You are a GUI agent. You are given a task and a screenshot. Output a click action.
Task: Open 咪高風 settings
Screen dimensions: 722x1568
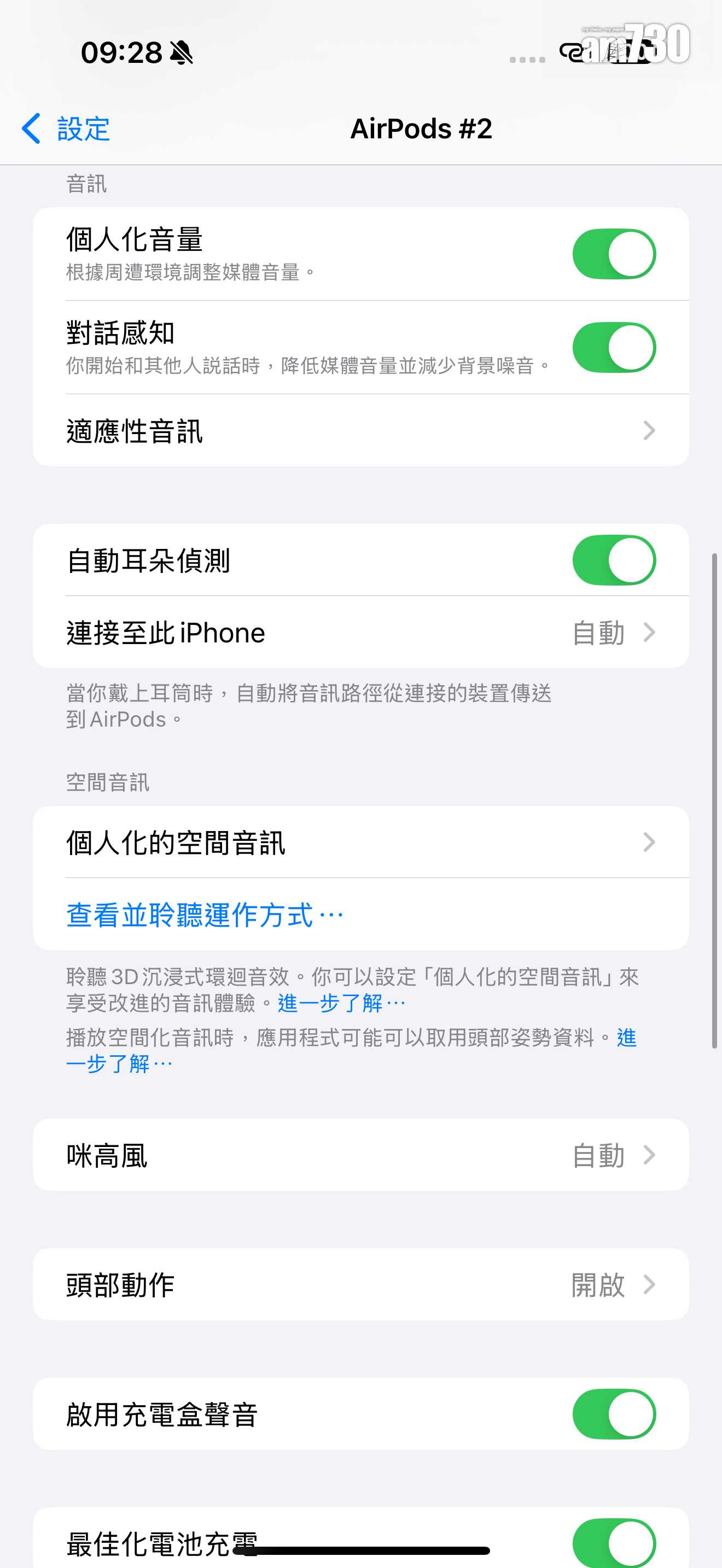(360, 1155)
